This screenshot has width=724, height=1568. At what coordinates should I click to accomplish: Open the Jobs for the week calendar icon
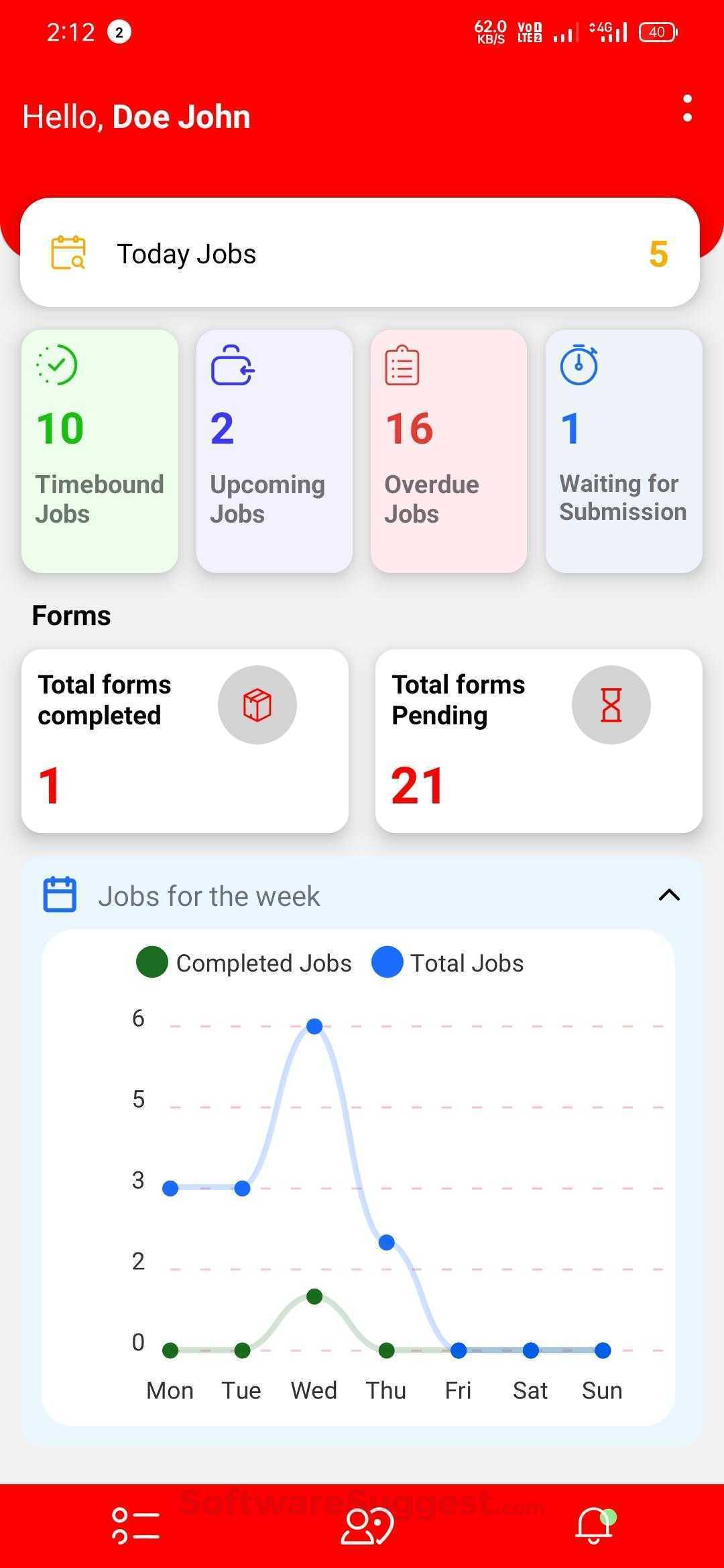tap(60, 895)
